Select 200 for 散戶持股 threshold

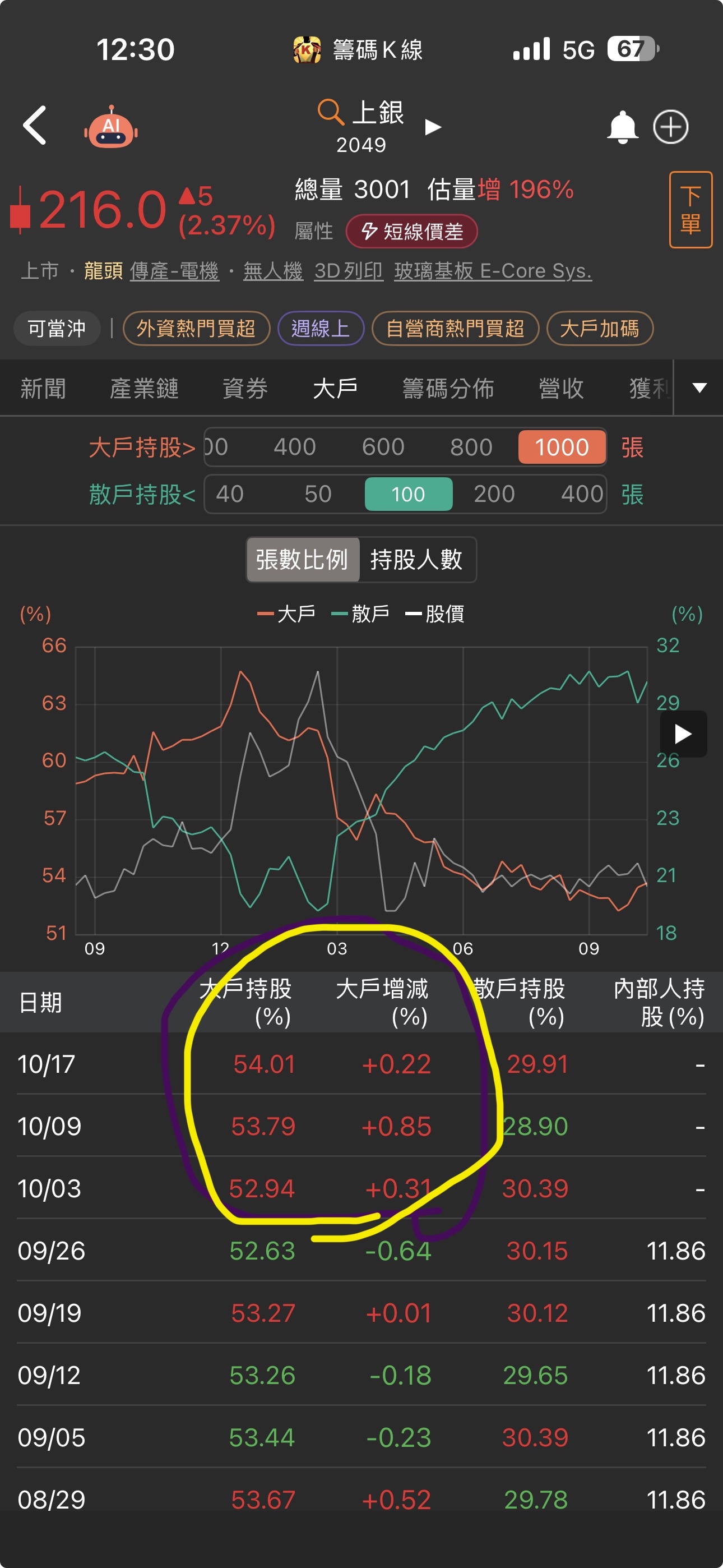pos(494,494)
